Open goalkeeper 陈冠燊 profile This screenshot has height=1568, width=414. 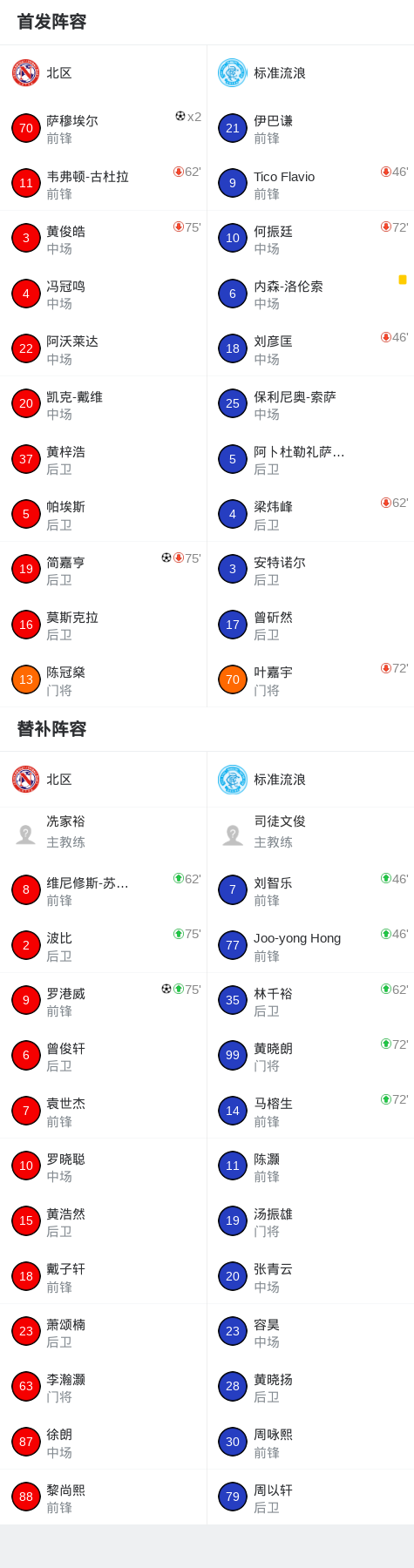[x=103, y=679]
